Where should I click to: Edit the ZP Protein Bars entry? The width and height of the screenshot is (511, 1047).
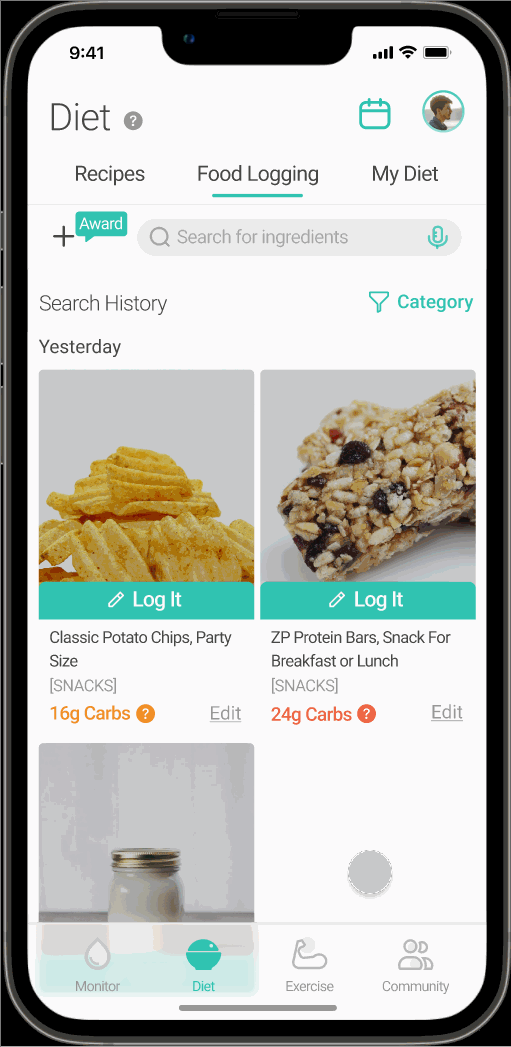[447, 712]
